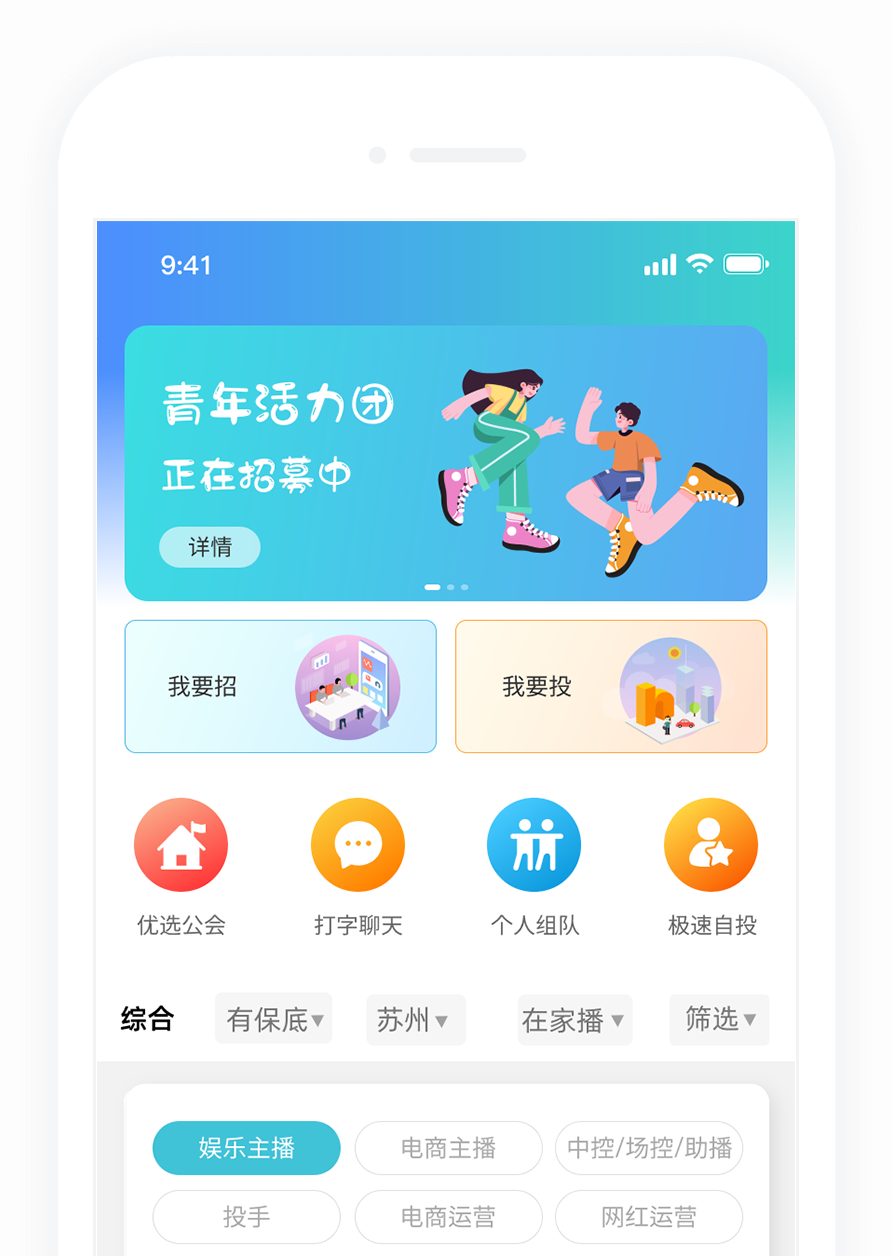
Task: Select the 投手 chip
Action: [x=246, y=1217]
